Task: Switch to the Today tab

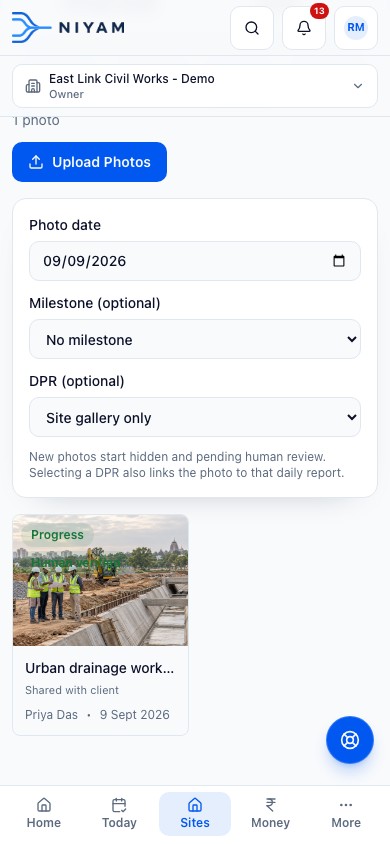Action: [x=119, y=814]
